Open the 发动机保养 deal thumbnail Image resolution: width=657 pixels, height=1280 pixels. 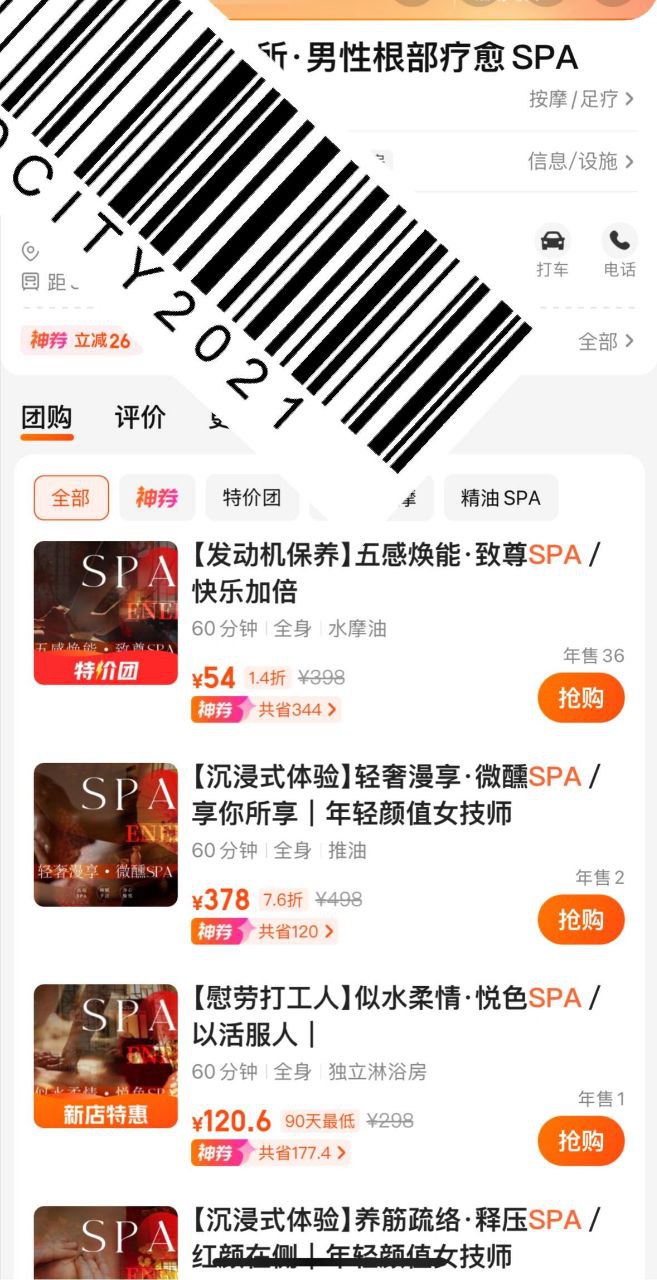(x=105, y=613)
